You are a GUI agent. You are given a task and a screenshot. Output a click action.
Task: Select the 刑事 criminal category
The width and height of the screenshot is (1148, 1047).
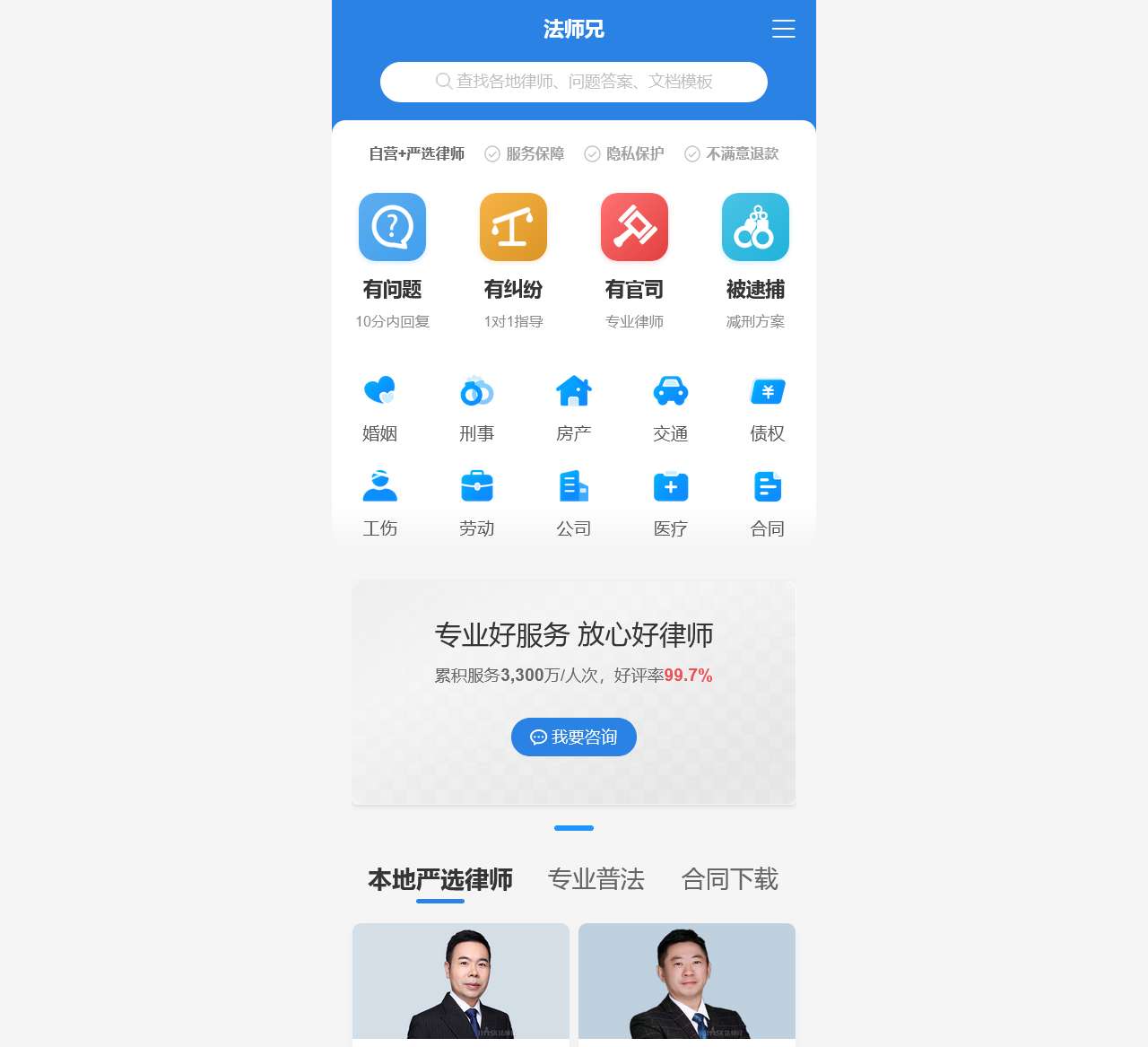click(477, 408)
